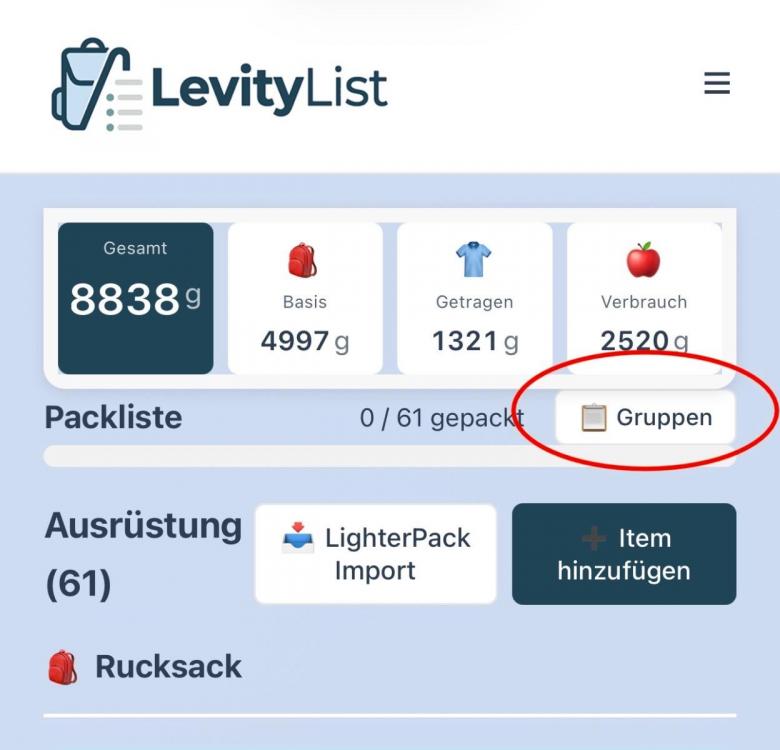Select the Getragen weight card
The height and width of the screenshot is (750, 780).
click(475, 298)
